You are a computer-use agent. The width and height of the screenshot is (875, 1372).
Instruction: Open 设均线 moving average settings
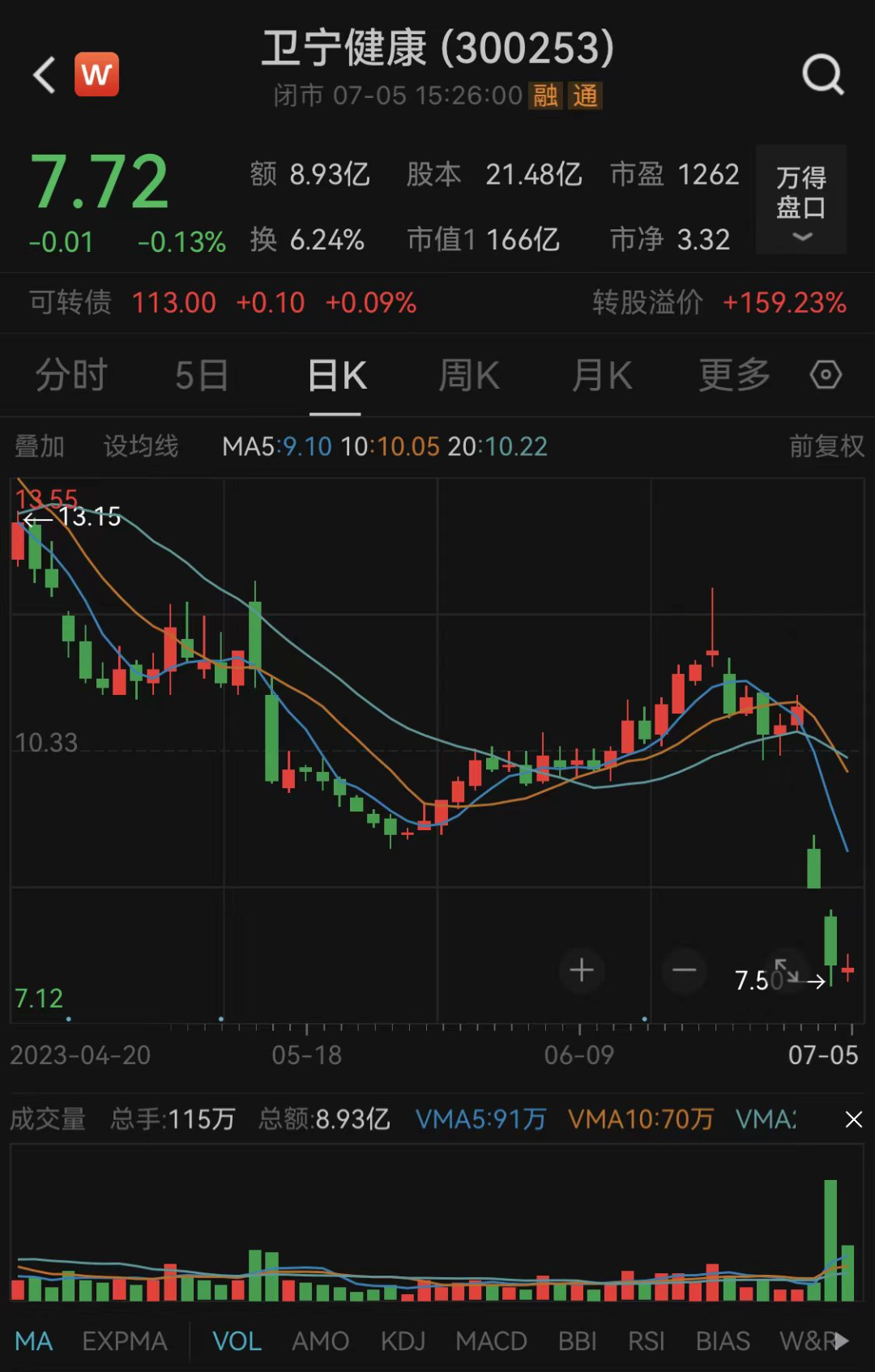pos(140,446)
